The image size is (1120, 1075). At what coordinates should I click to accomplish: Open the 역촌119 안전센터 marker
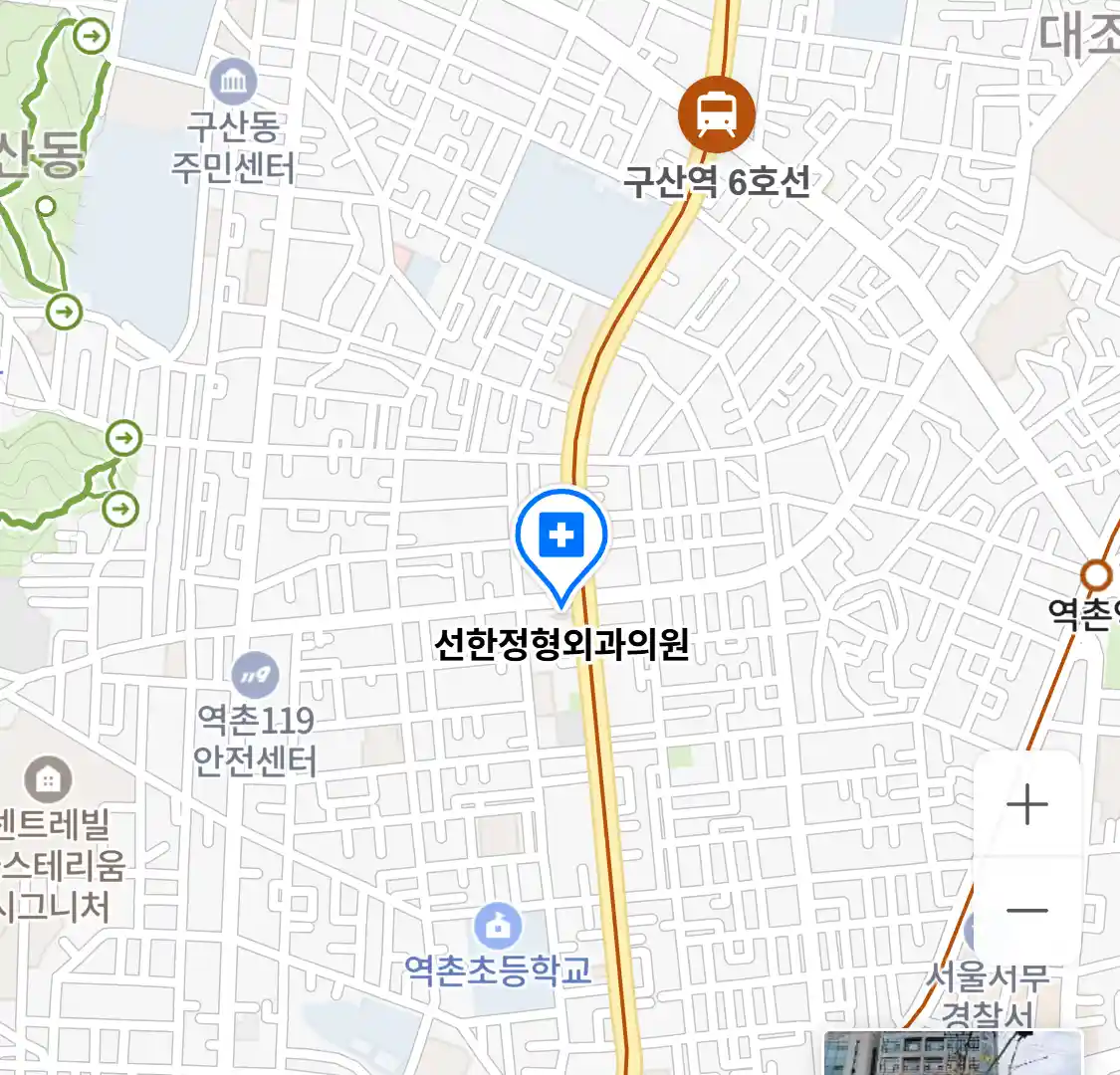coord(256,676)
